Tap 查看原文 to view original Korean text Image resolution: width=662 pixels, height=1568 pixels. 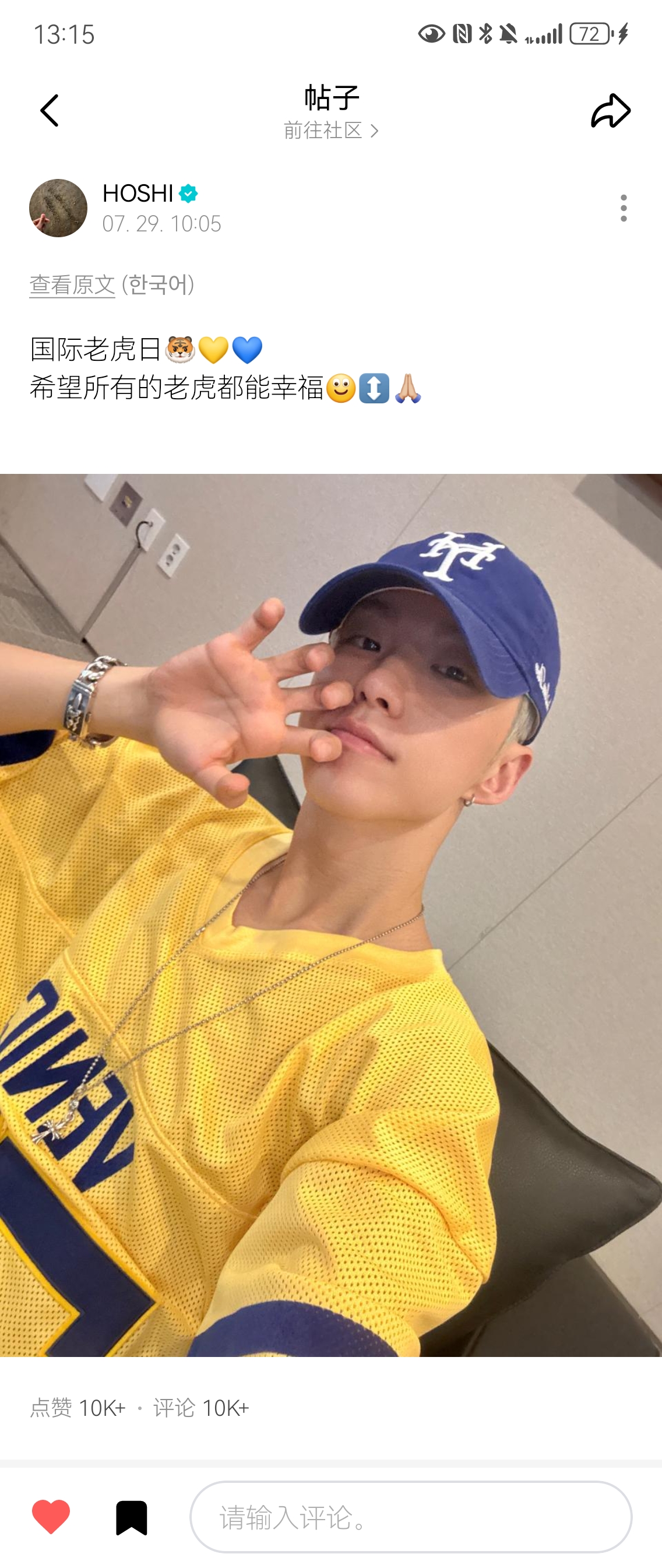click(72, 285)
